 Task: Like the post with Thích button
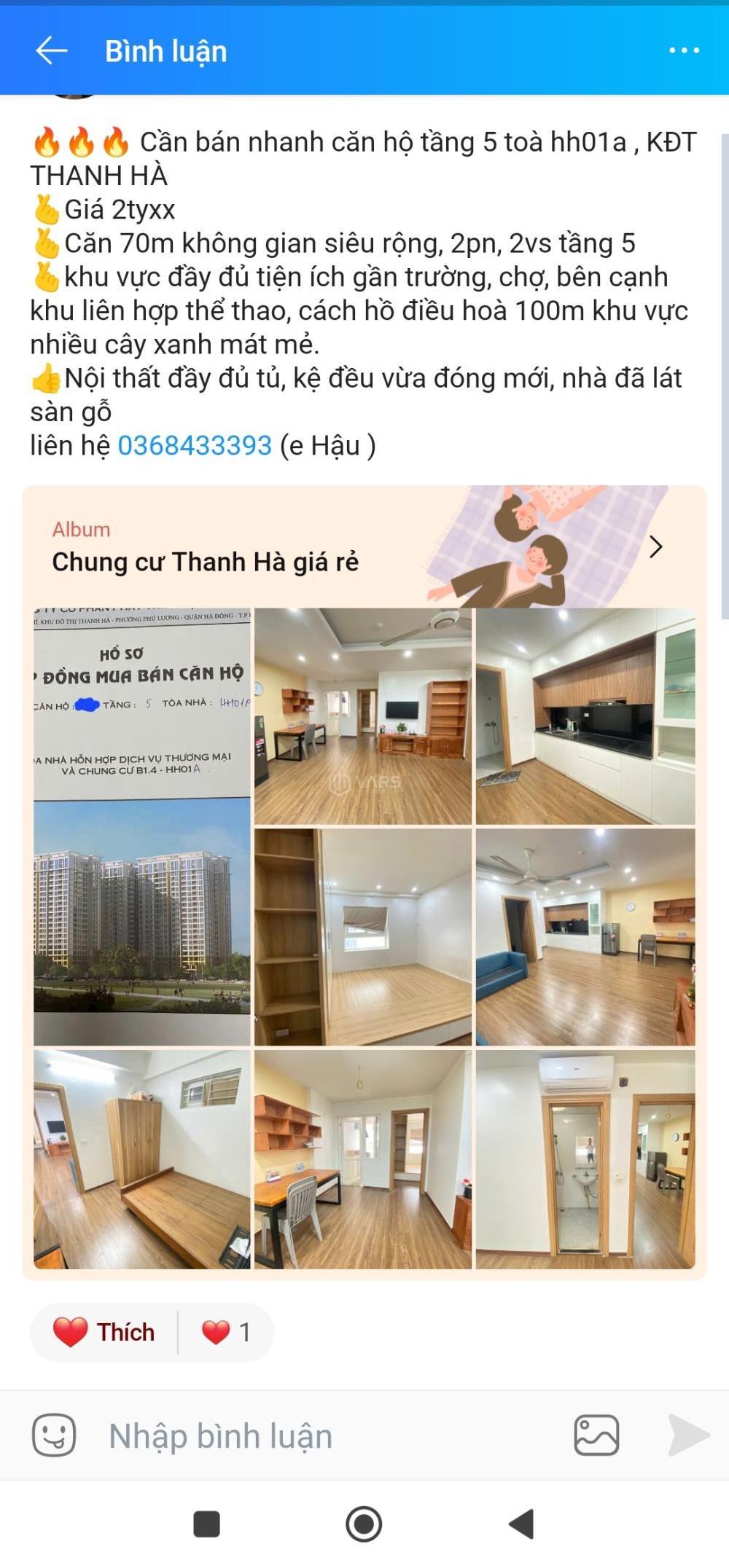104,1332
